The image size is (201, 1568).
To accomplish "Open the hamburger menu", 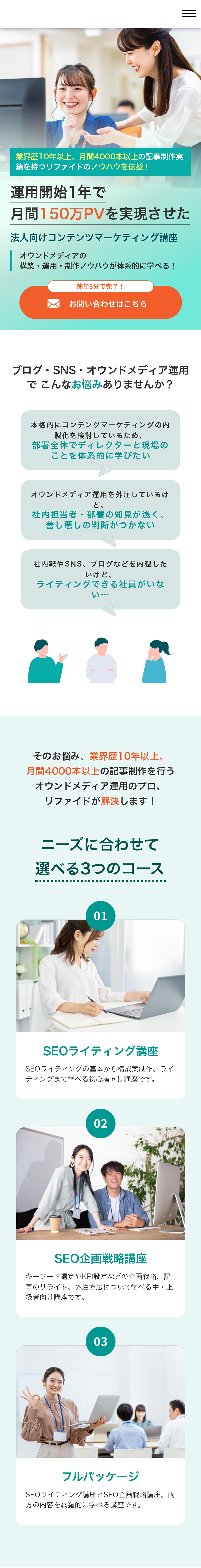I will [x=189, y=13].
